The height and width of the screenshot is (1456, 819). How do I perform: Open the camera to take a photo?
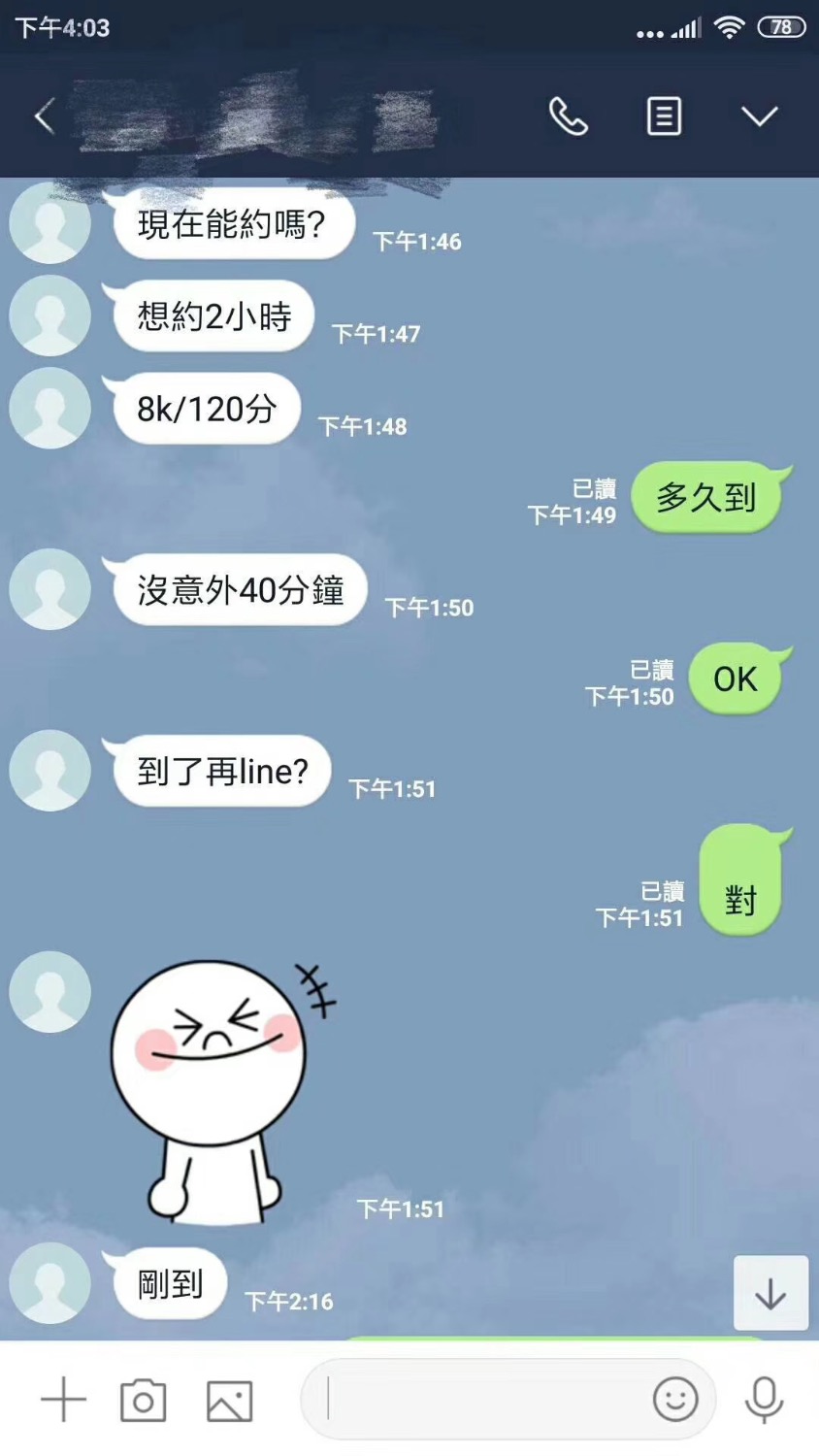(145, 1399)
